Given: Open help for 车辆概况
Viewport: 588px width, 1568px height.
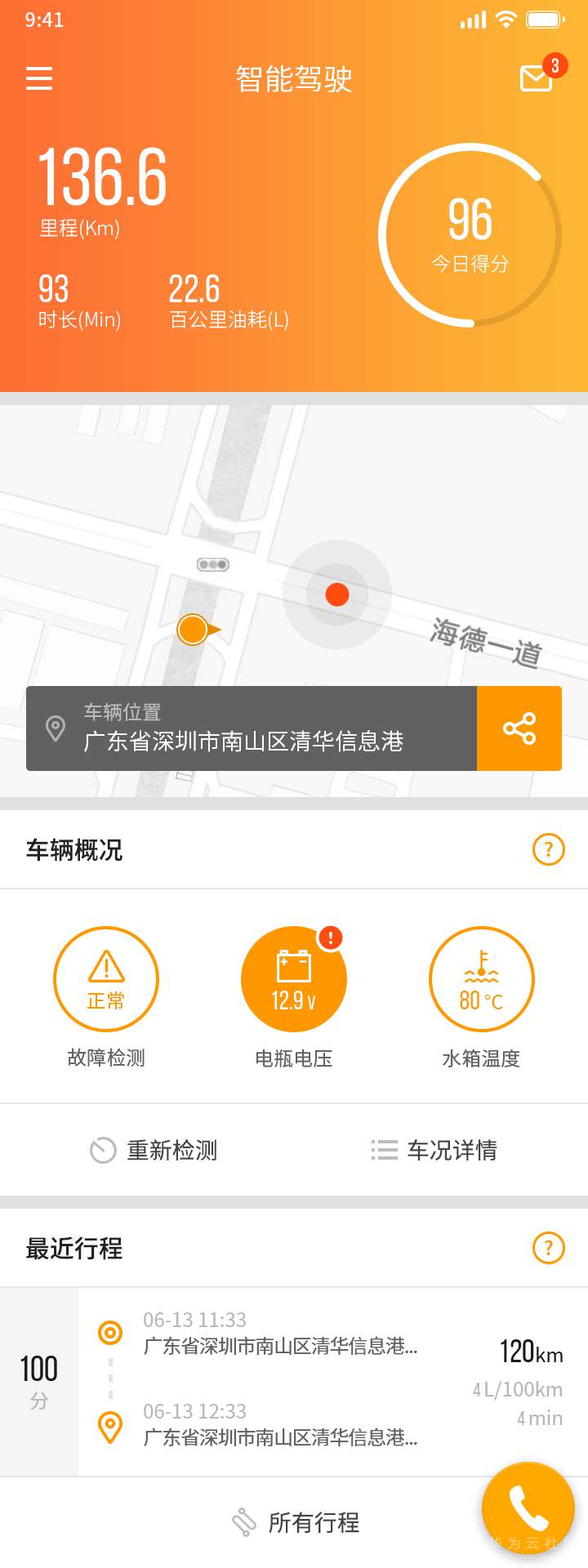Looking at the screenshot, I should (548, 850).
